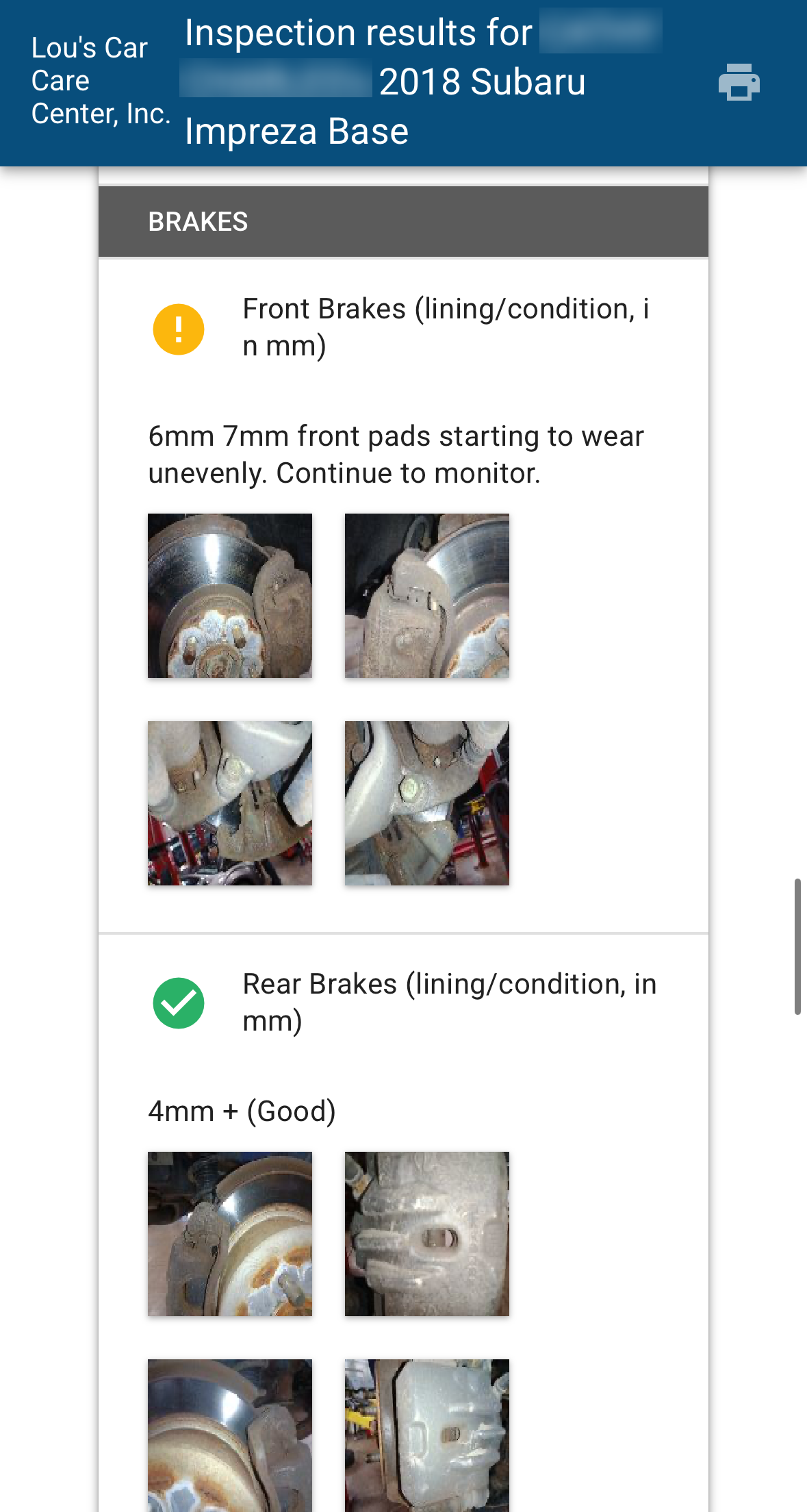The width and height of the screenshot is (807, 1512).
Task: View rear brake caliper close-up photo
Action: click(x=426, y=1234)
